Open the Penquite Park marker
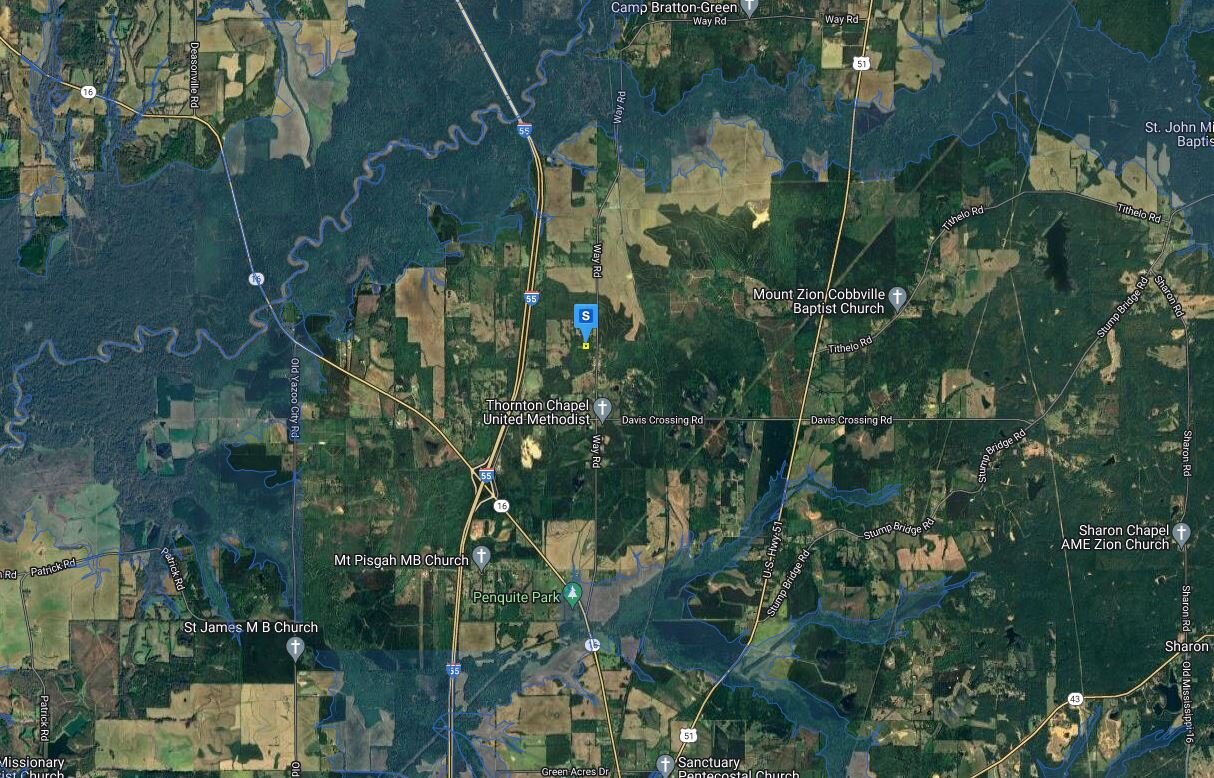The height and width of the screenshot is (778, 1214). [x=572, y=594]
